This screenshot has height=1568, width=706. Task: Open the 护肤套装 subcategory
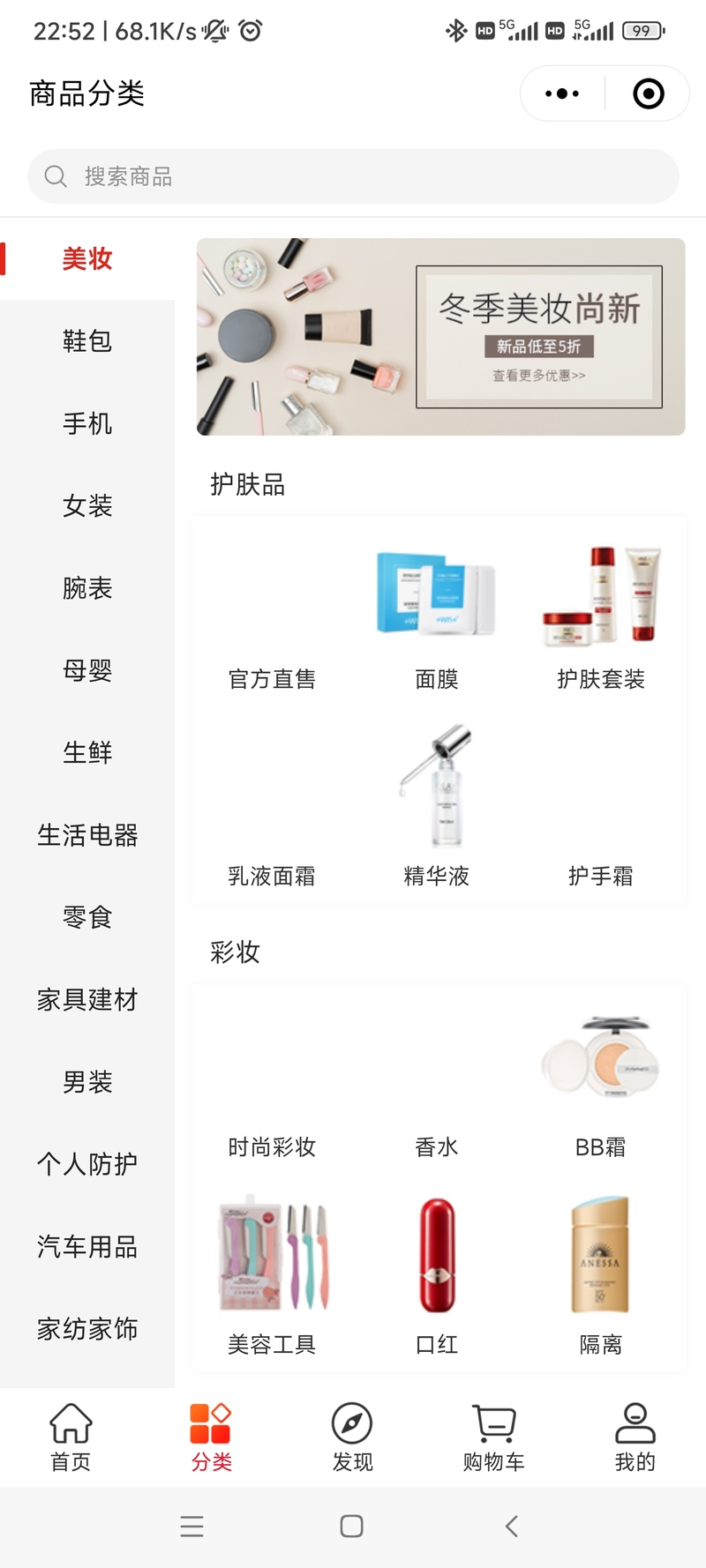(601, 617)
